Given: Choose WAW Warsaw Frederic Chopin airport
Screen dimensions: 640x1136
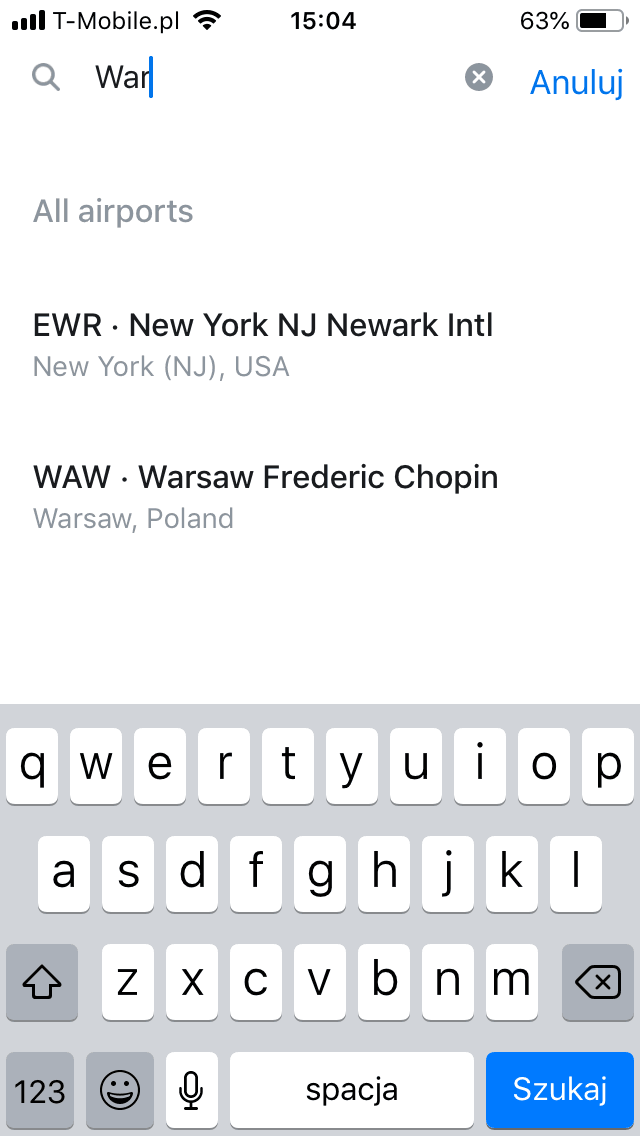Looking at the screenshot, I should click(320, 497).
